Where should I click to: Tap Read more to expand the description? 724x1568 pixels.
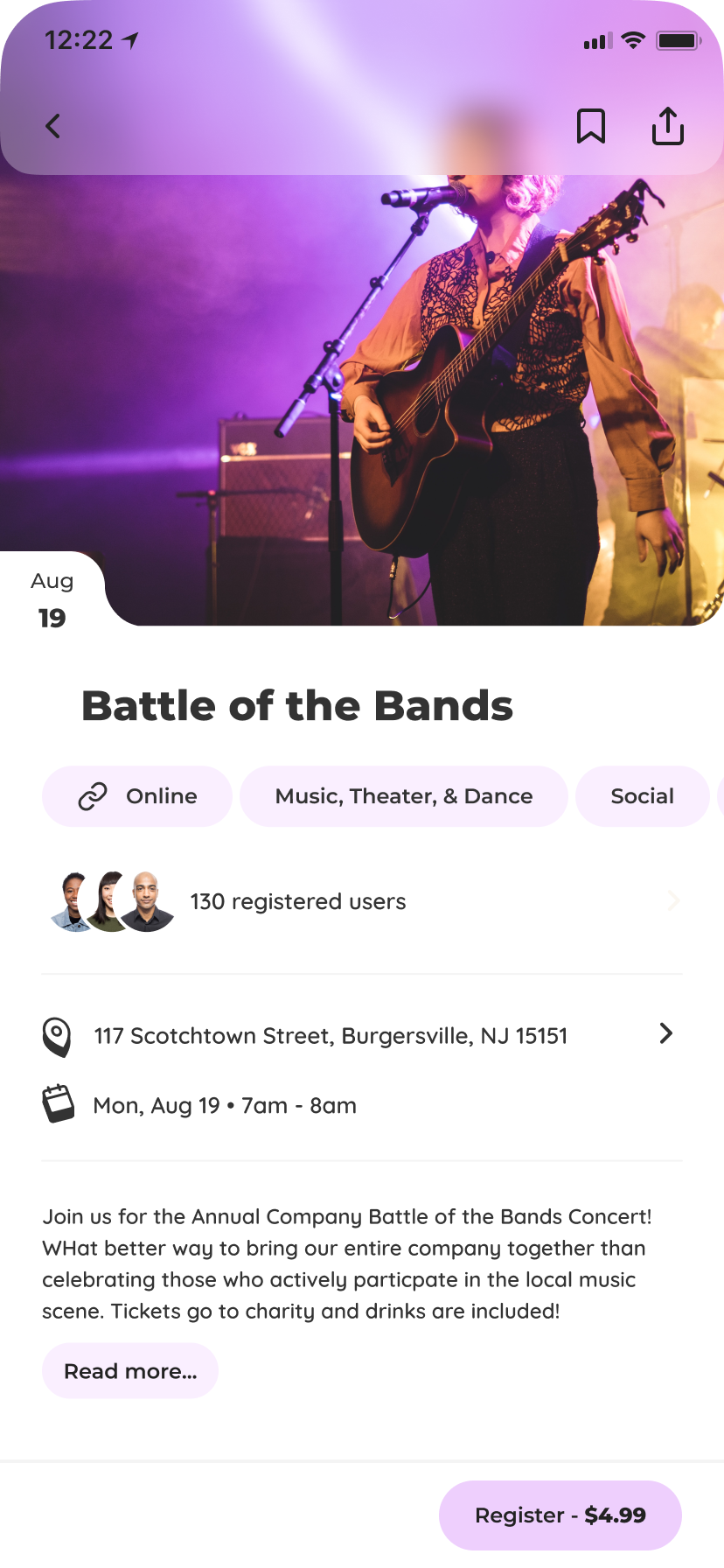tap(129, 1370)
